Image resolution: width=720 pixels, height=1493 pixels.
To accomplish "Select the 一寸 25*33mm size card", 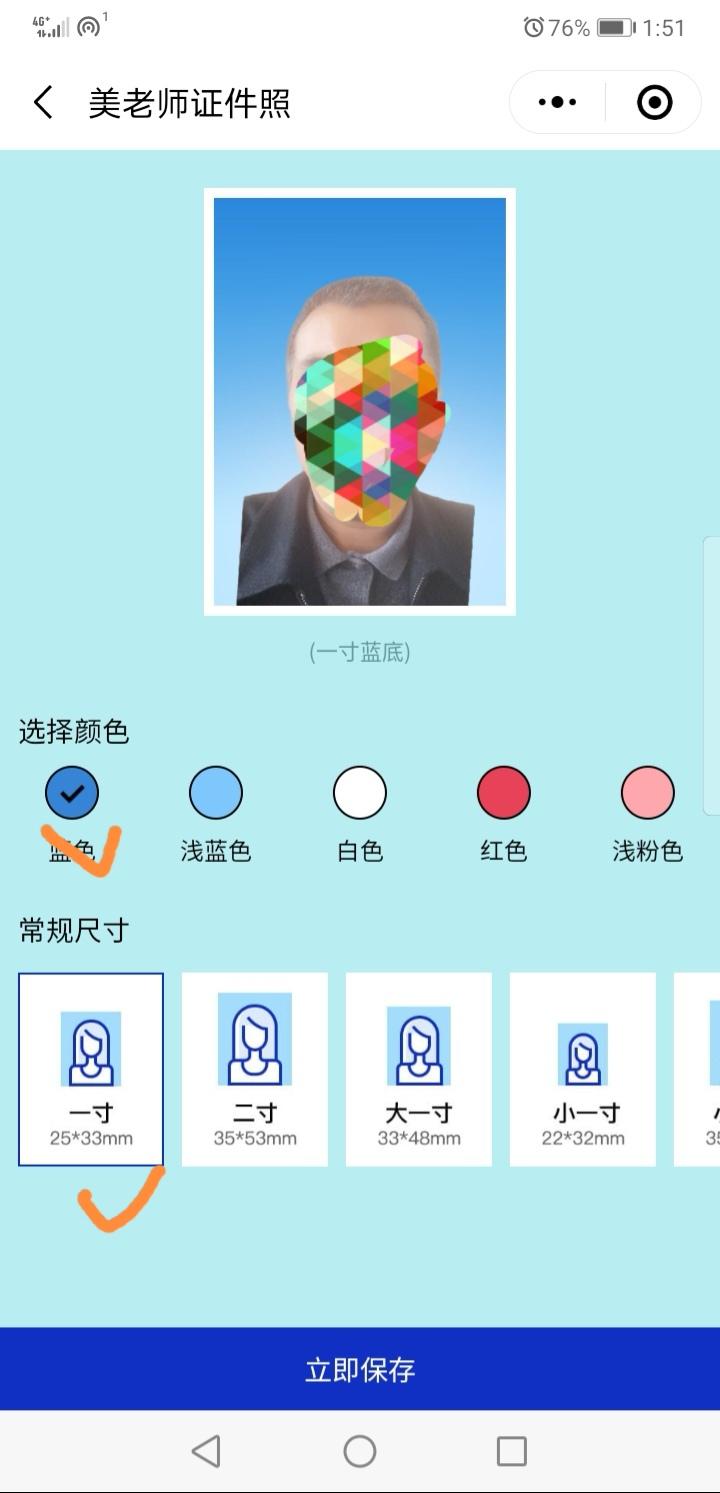I will click(90, 1070).
